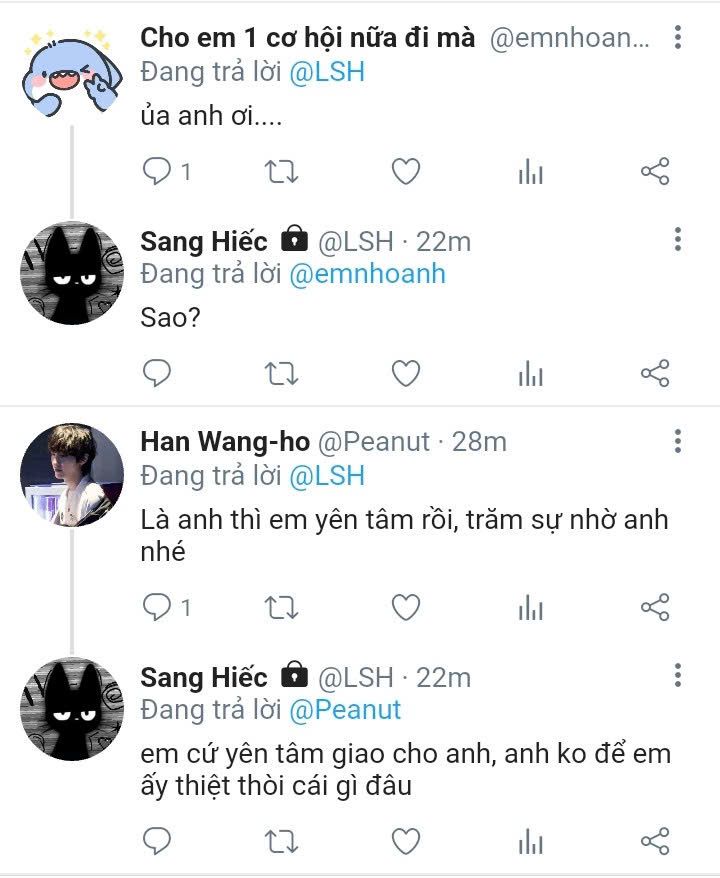This screenshot has width=720, height=878.
Task: Open overflow menu on Han Wang-ho's tweet
Action: (x=678, y=441)
